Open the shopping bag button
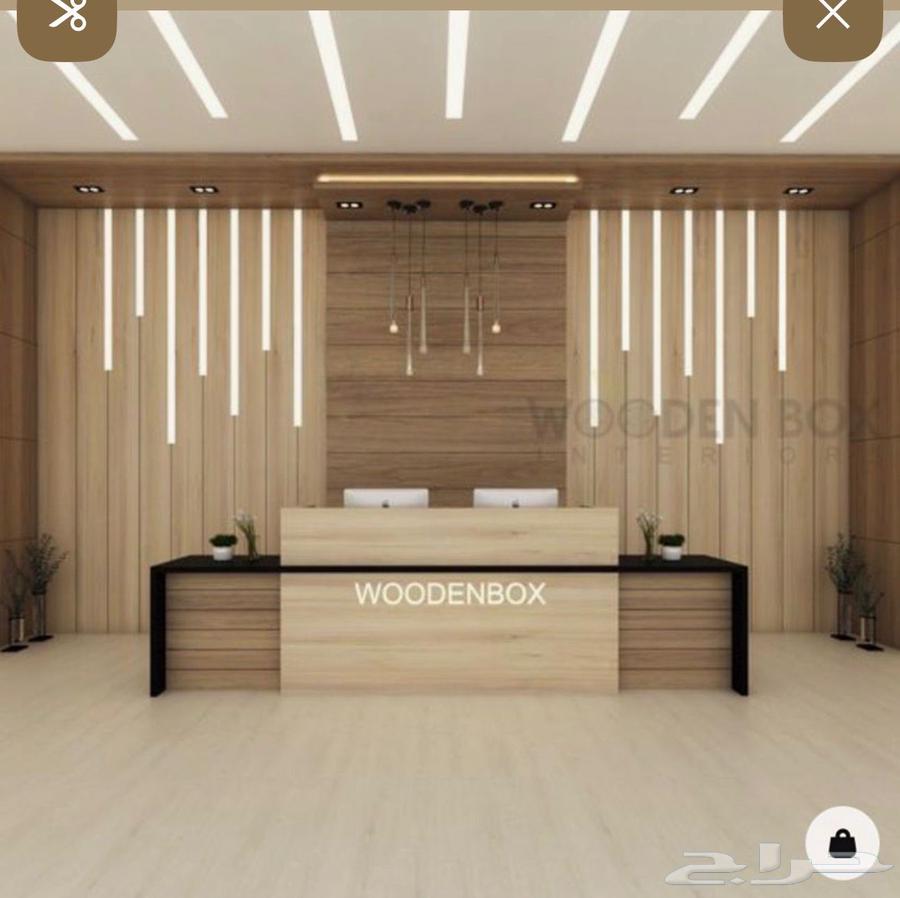The width and height of the screenshot is (900, 898). pos(842,843)
